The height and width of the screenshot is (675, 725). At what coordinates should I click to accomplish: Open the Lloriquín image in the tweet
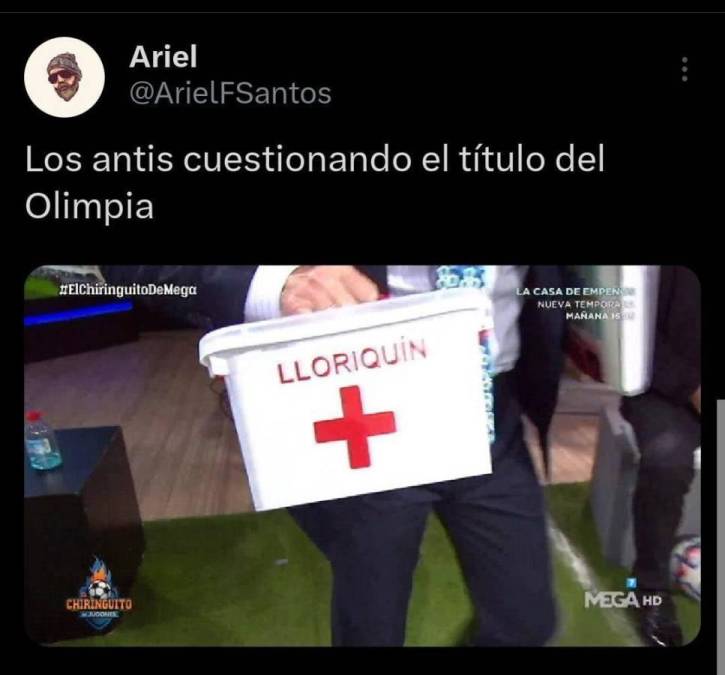362,455
